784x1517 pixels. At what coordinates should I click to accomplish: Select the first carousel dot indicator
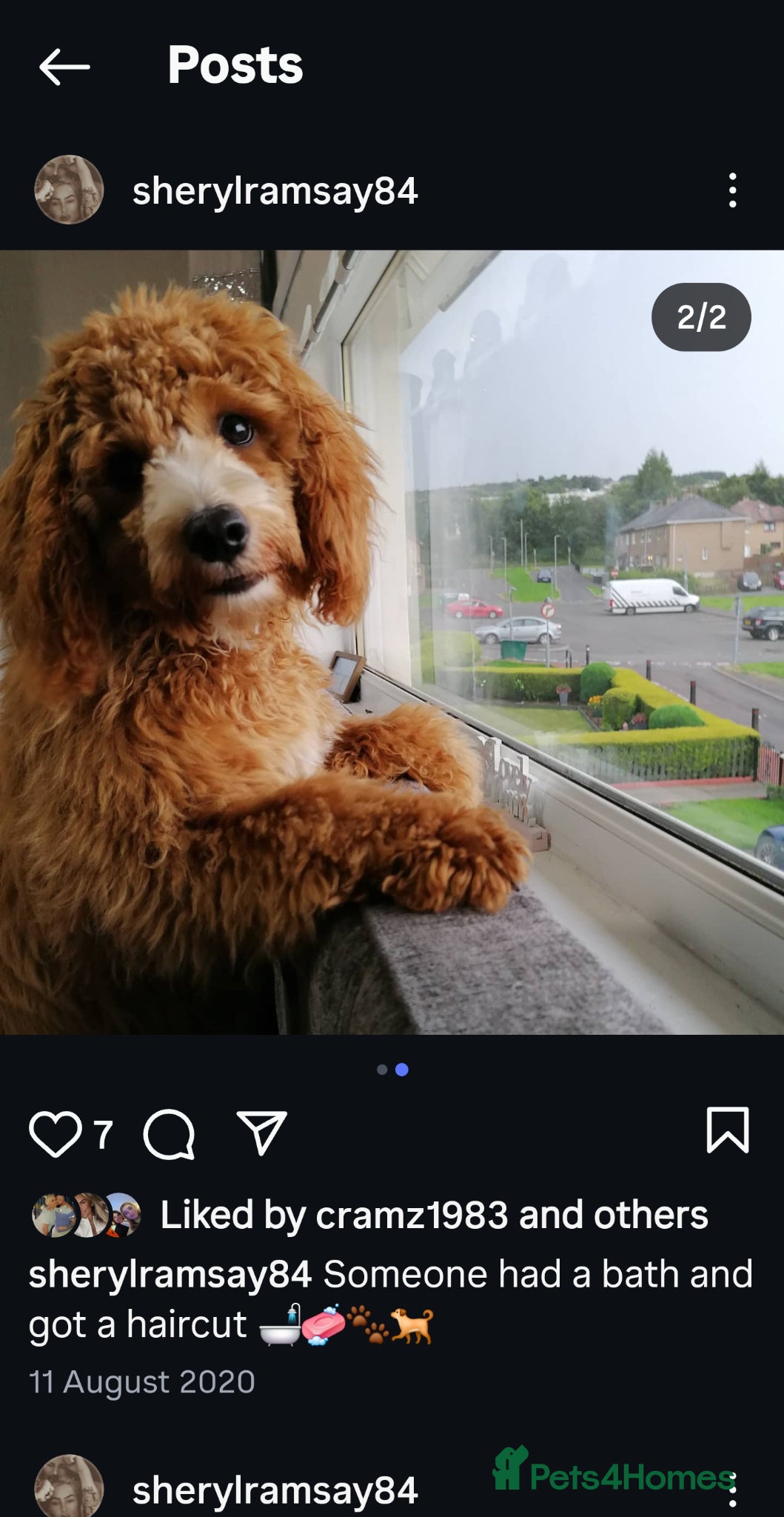(383, 1068)
